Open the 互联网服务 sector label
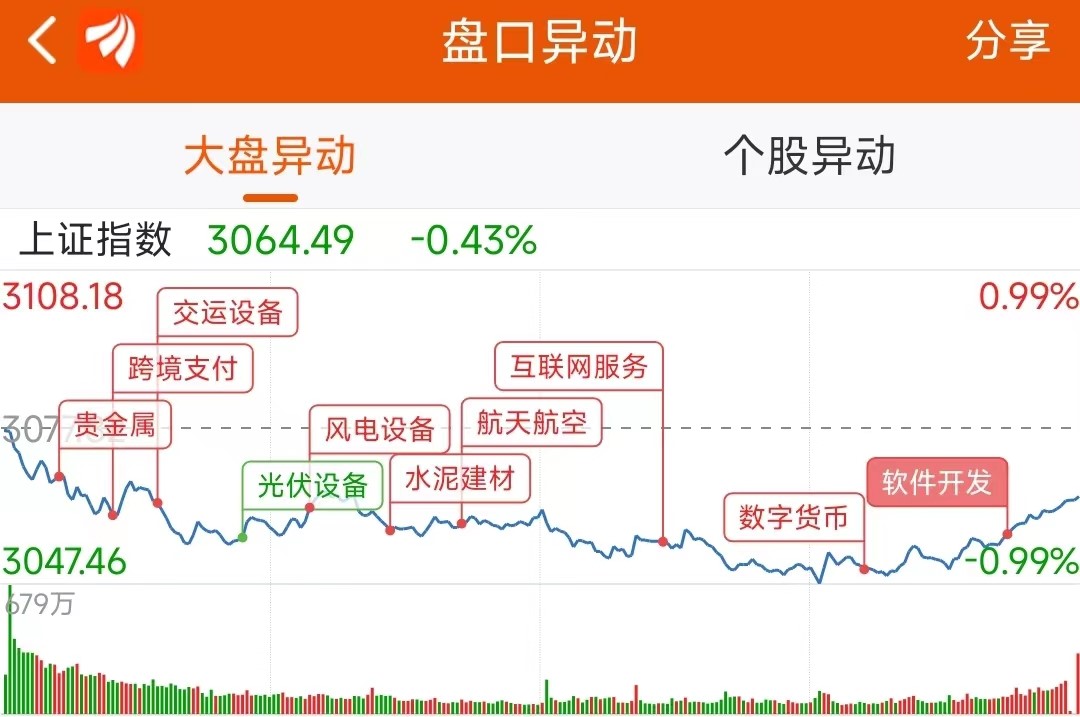The width and height of the screenshot is (1080, 717). [x=579, y=366]
